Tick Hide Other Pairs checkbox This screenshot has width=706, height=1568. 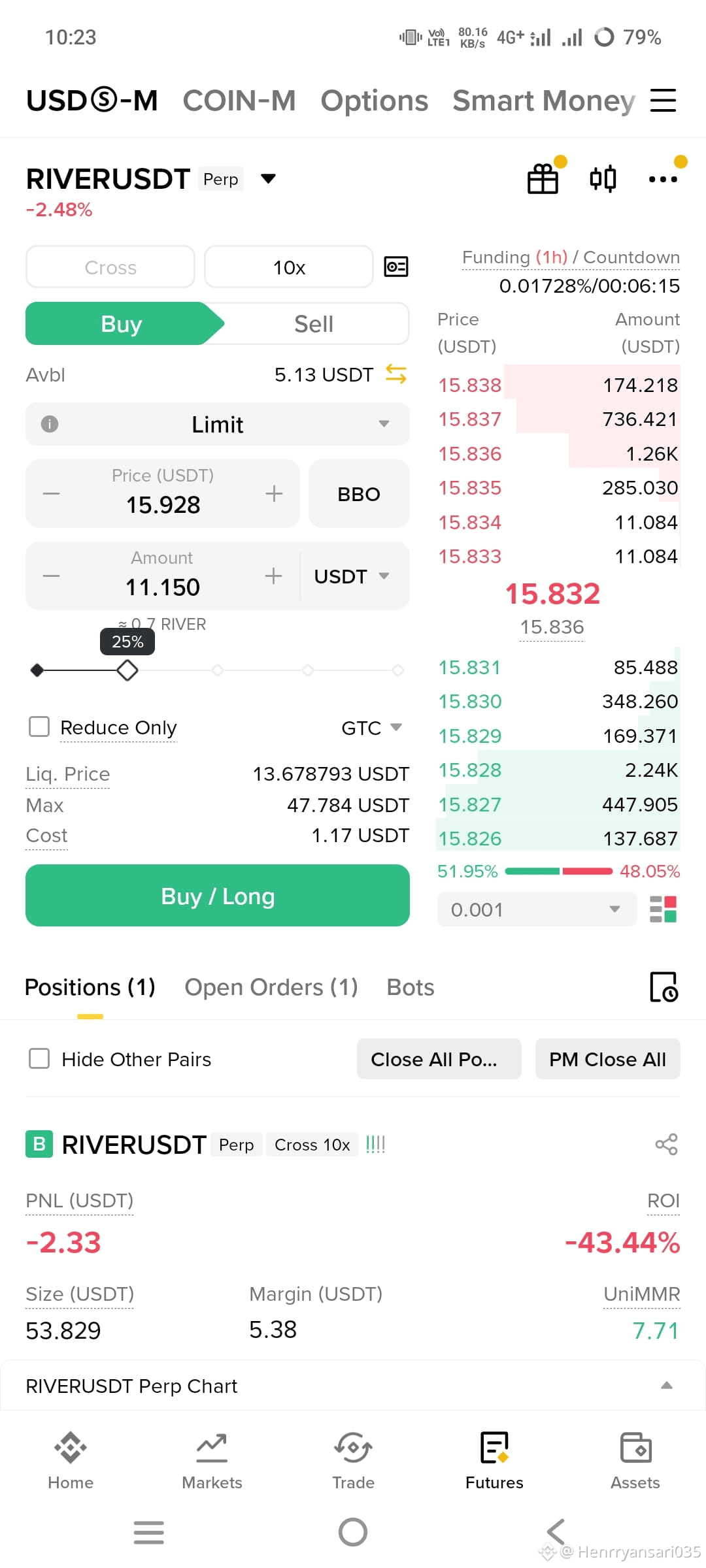(39, 1058)
